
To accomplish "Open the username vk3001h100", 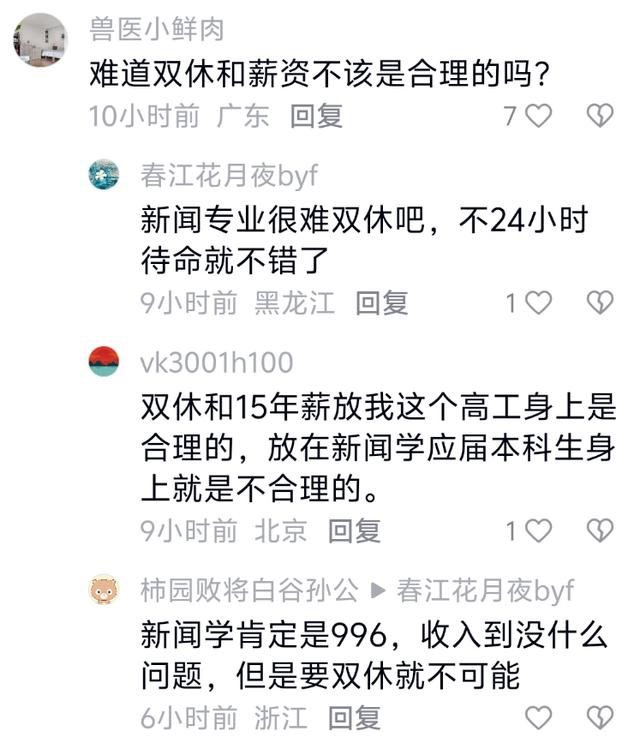I will tap(217, 362).
